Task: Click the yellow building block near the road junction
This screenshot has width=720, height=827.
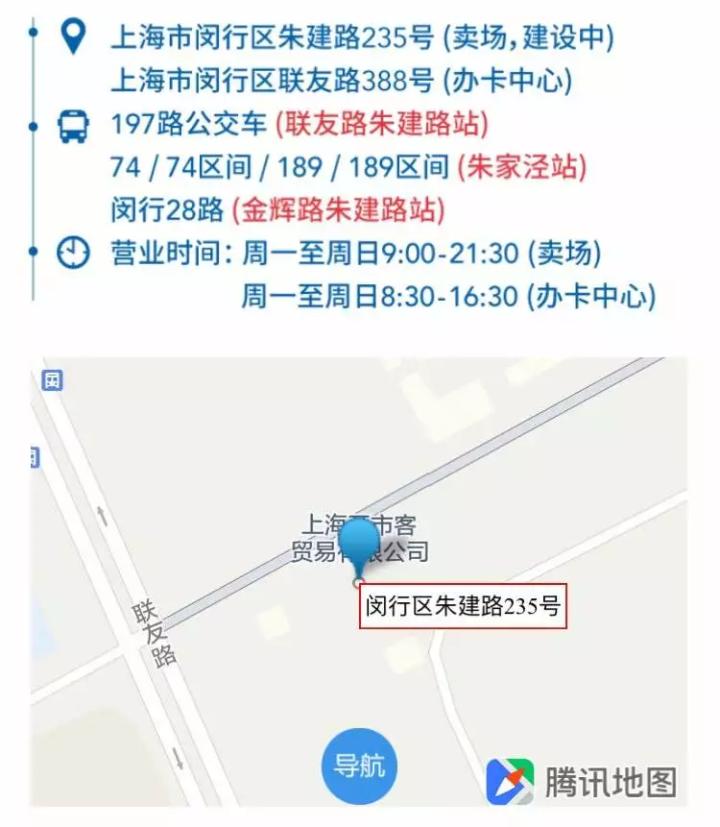Action: click(272, 622)
